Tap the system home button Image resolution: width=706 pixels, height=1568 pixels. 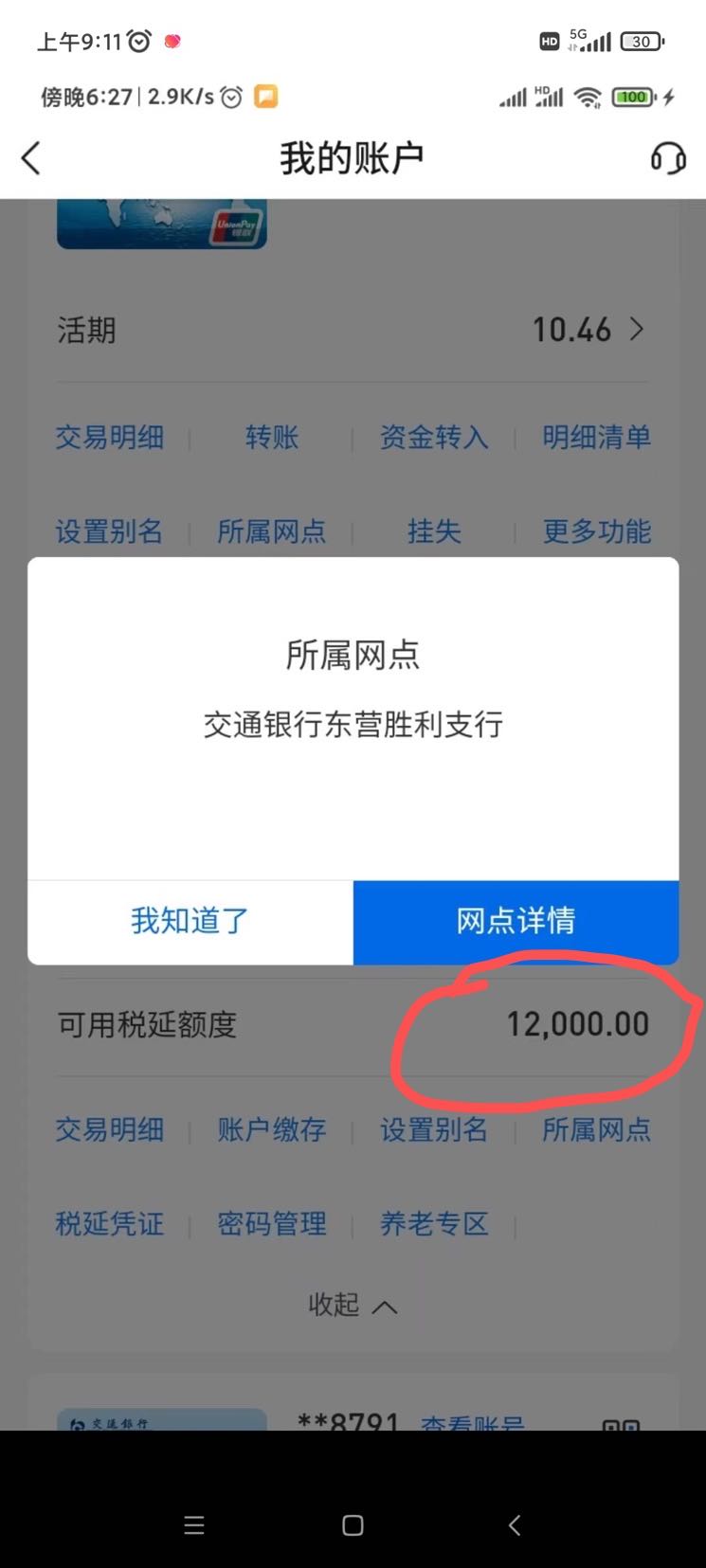[x=353, y=1524]
